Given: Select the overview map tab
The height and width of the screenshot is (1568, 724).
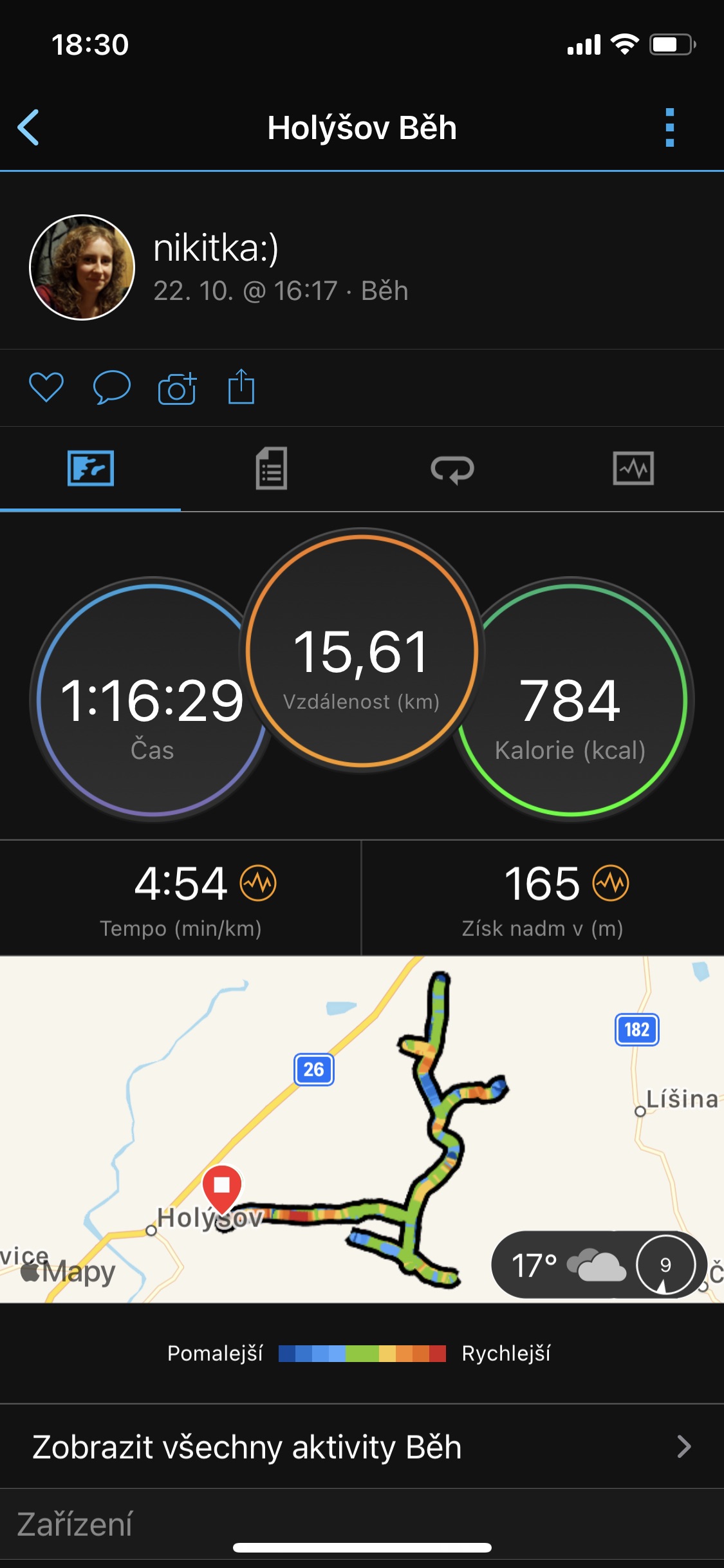Looking at the screenshot, I should click(x=91, y=469).
